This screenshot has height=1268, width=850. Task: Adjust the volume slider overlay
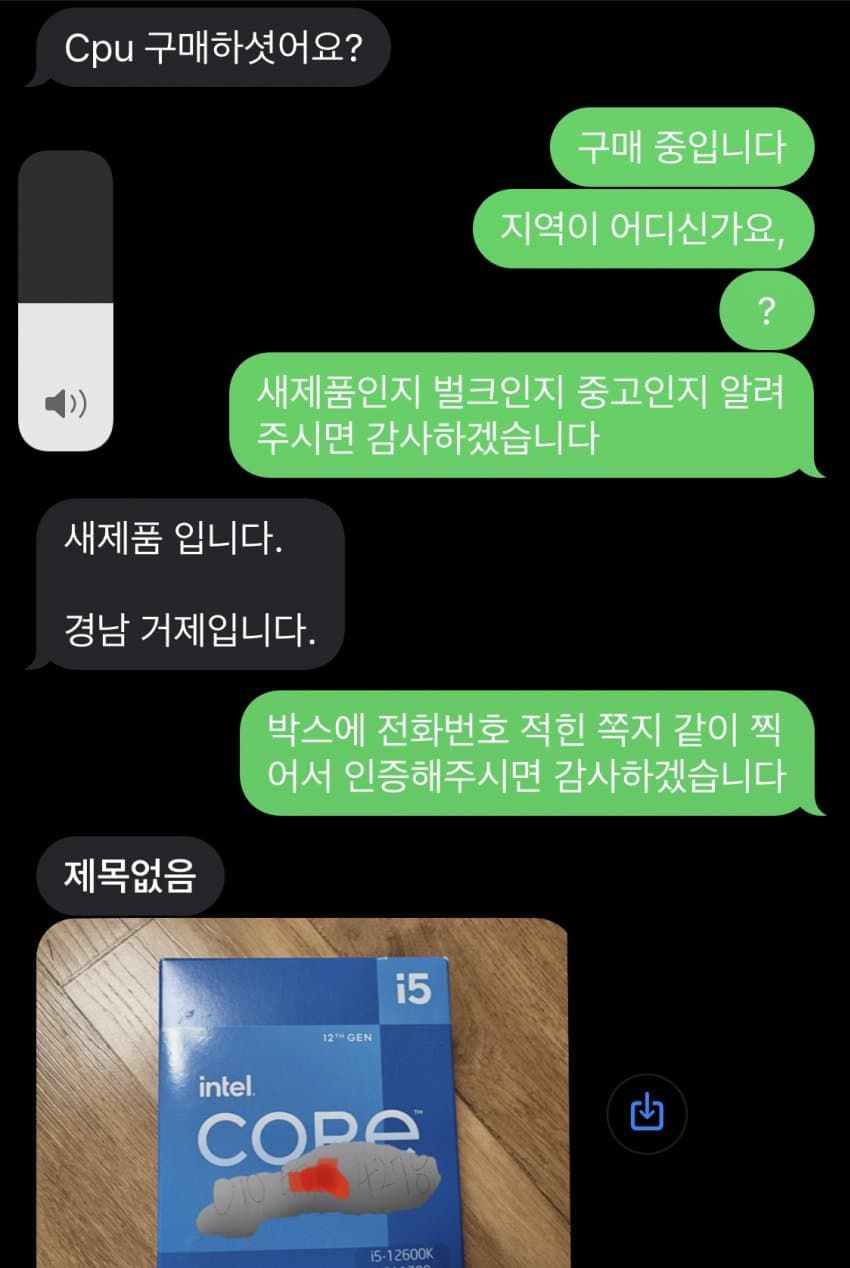(66, 302)
